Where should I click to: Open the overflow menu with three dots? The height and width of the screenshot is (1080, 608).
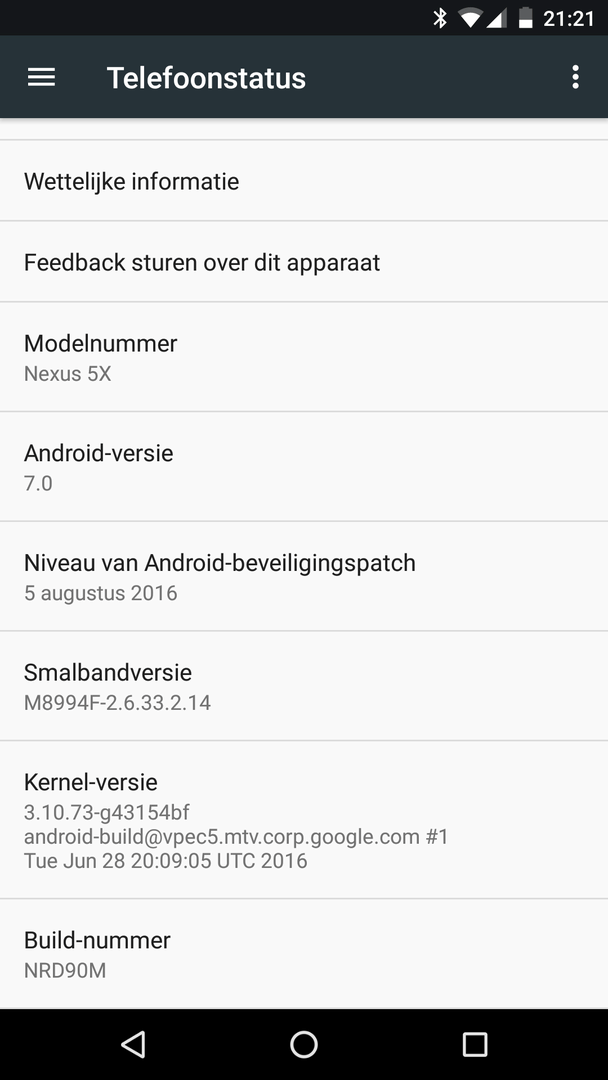coord(575,77)
